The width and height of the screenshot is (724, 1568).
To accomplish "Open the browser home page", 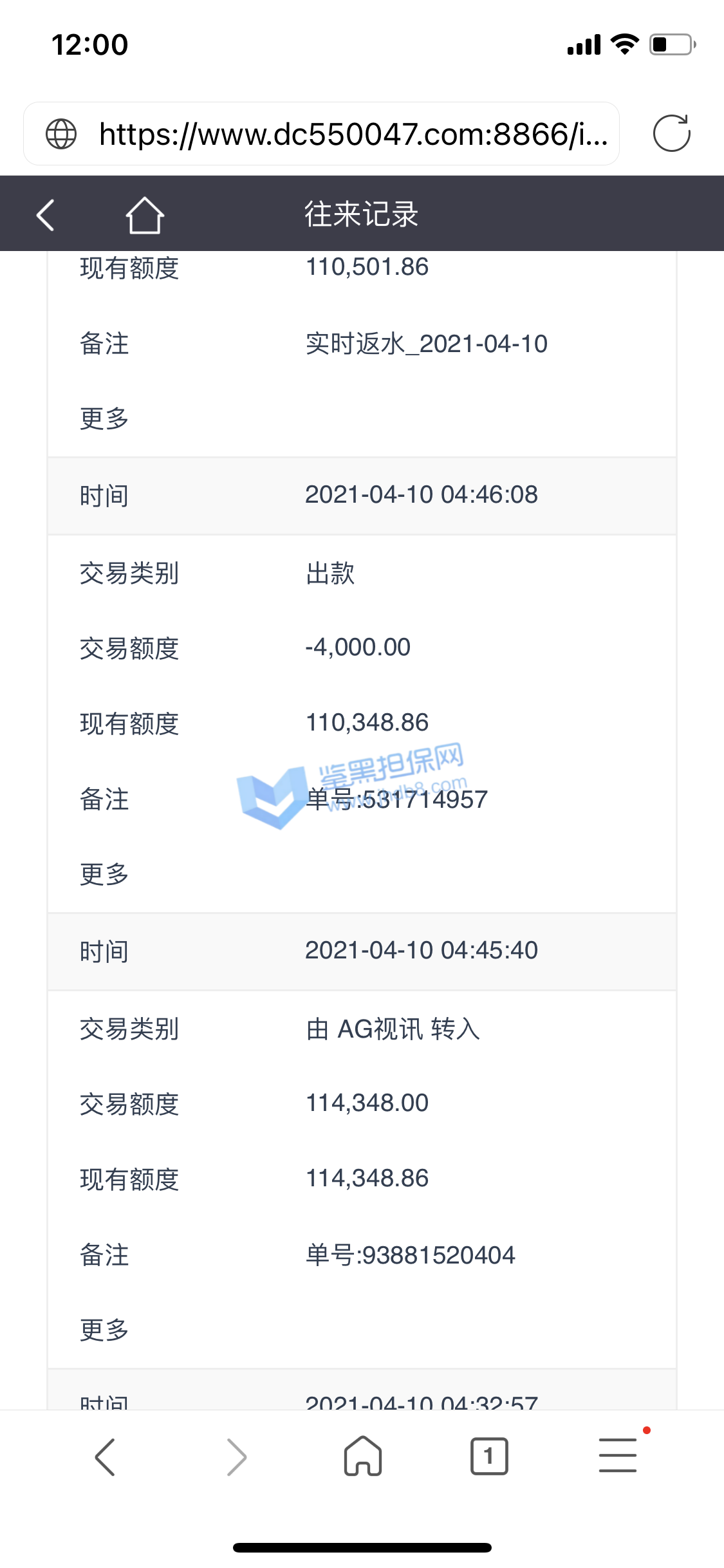I will [x=363, y=1457].
